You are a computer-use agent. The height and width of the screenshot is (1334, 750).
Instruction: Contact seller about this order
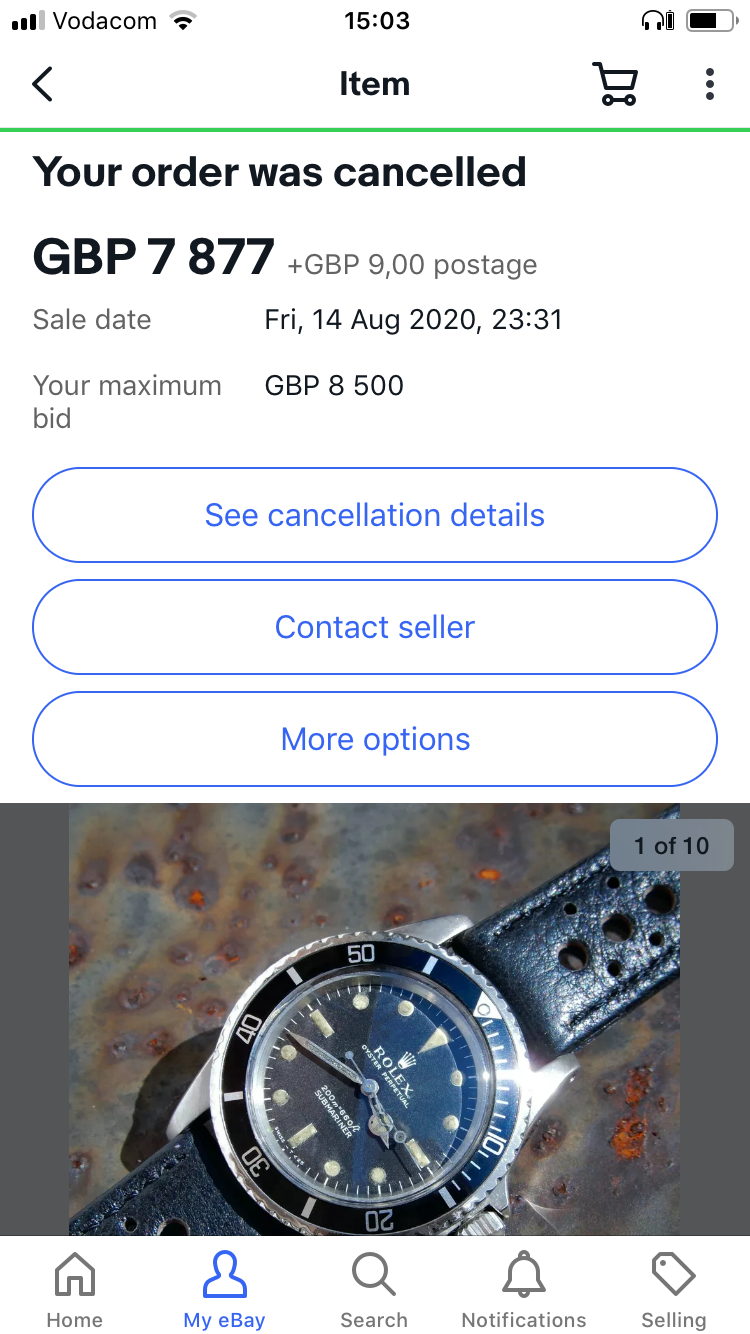point(375,627)
